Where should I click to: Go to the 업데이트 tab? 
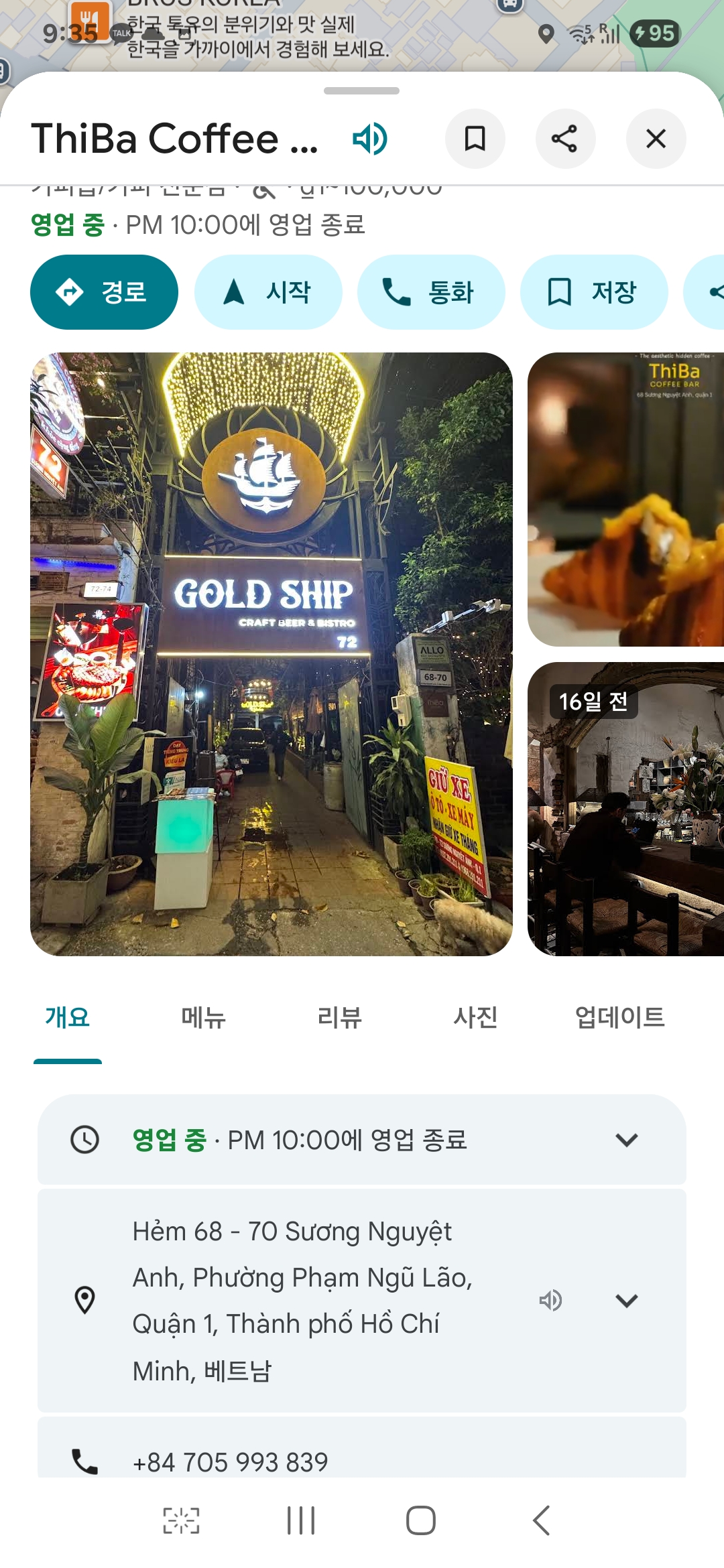619,1017
